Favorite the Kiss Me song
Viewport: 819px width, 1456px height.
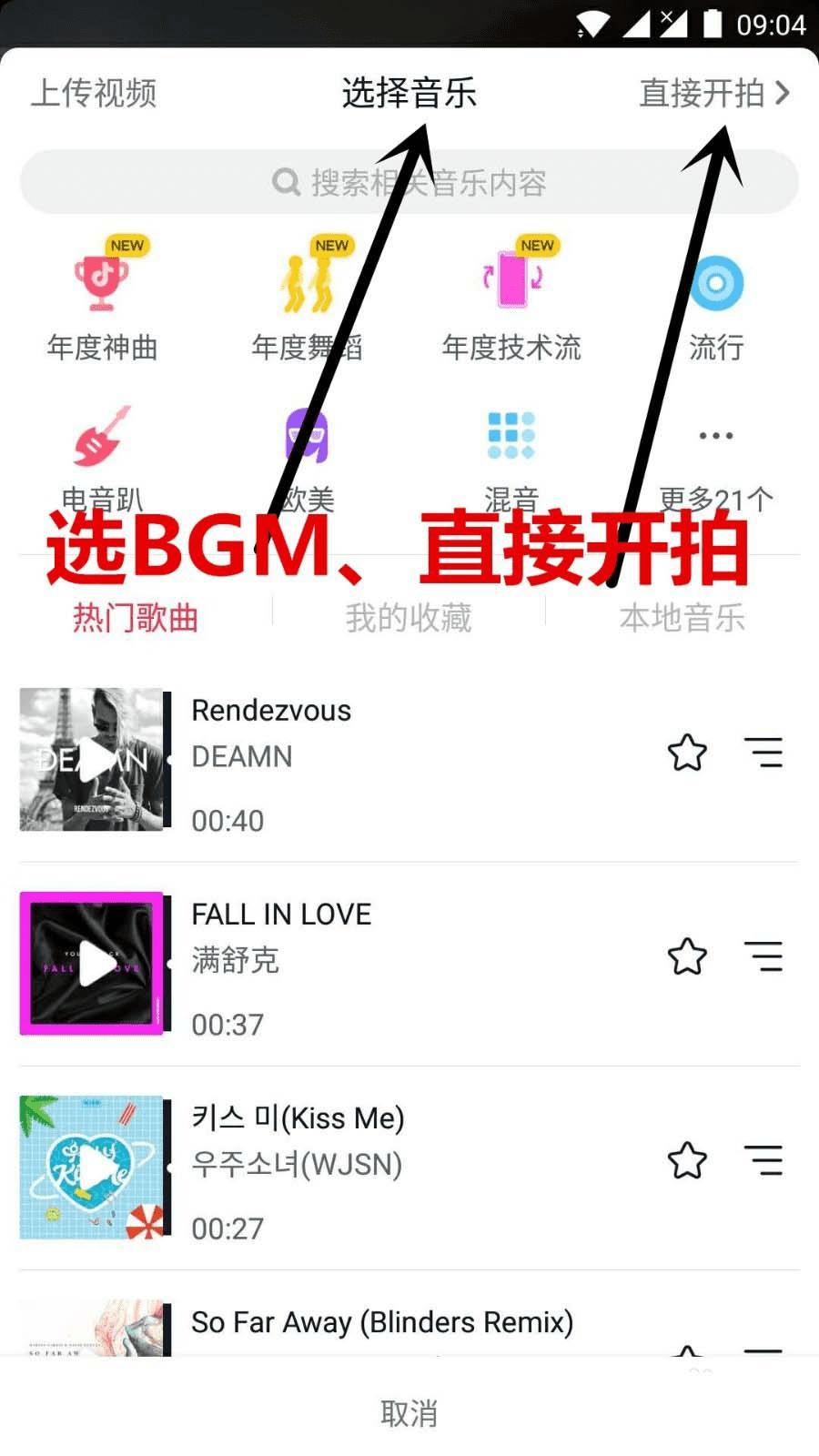point(687,1160)
